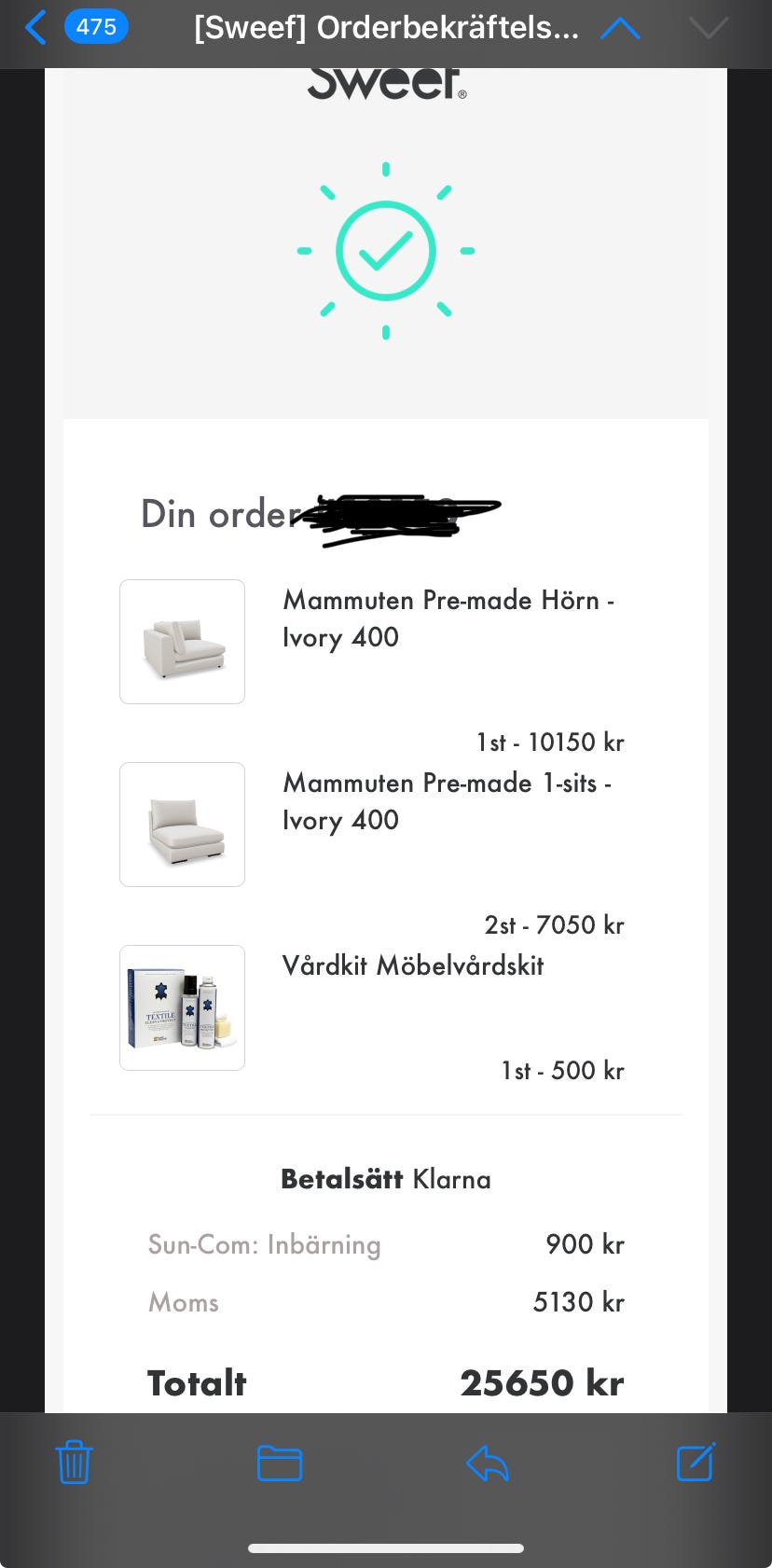Reply to the Sweef order email
772x1568 pixels.
point(487,1463)
